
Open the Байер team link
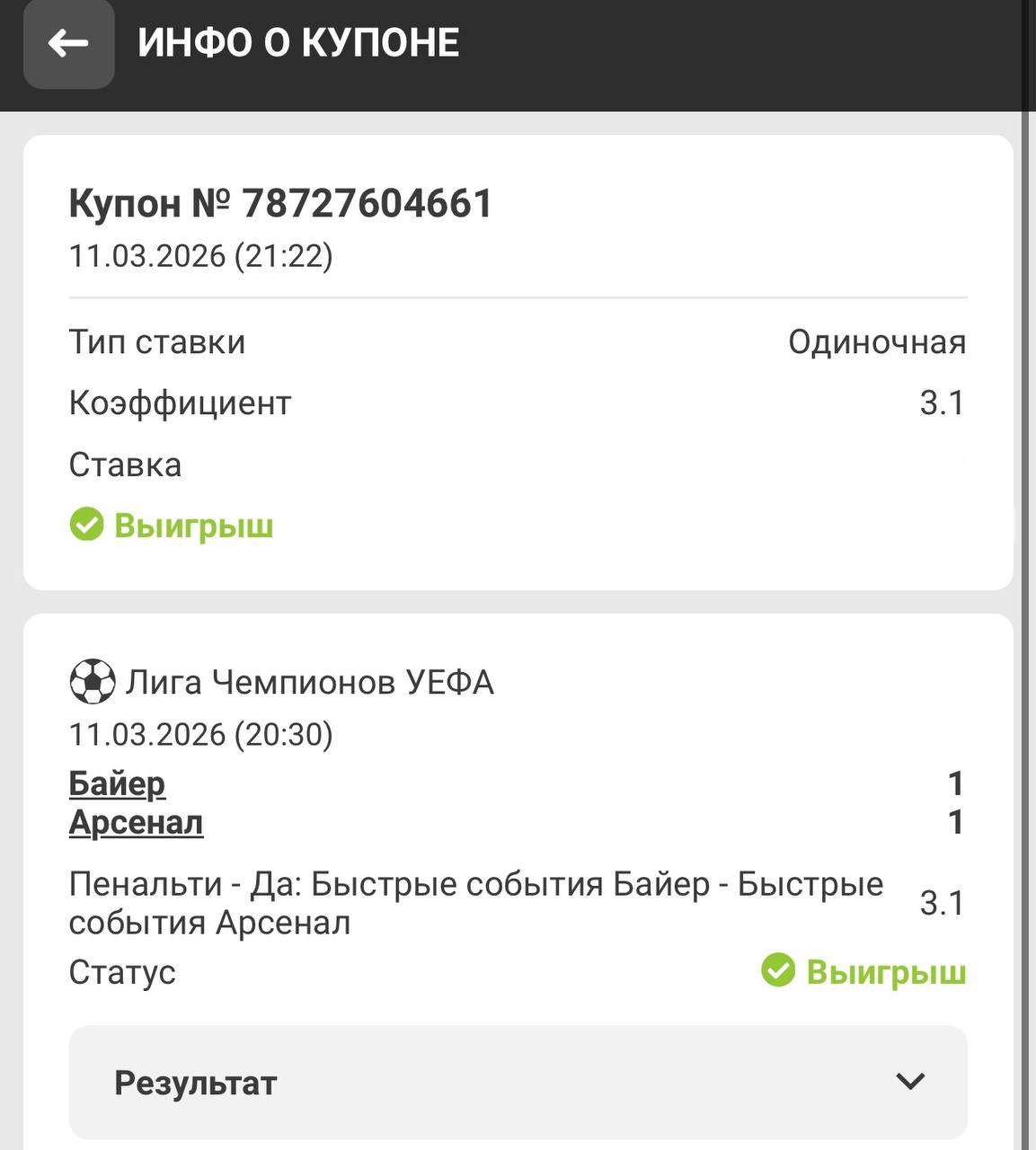(117, 783)
